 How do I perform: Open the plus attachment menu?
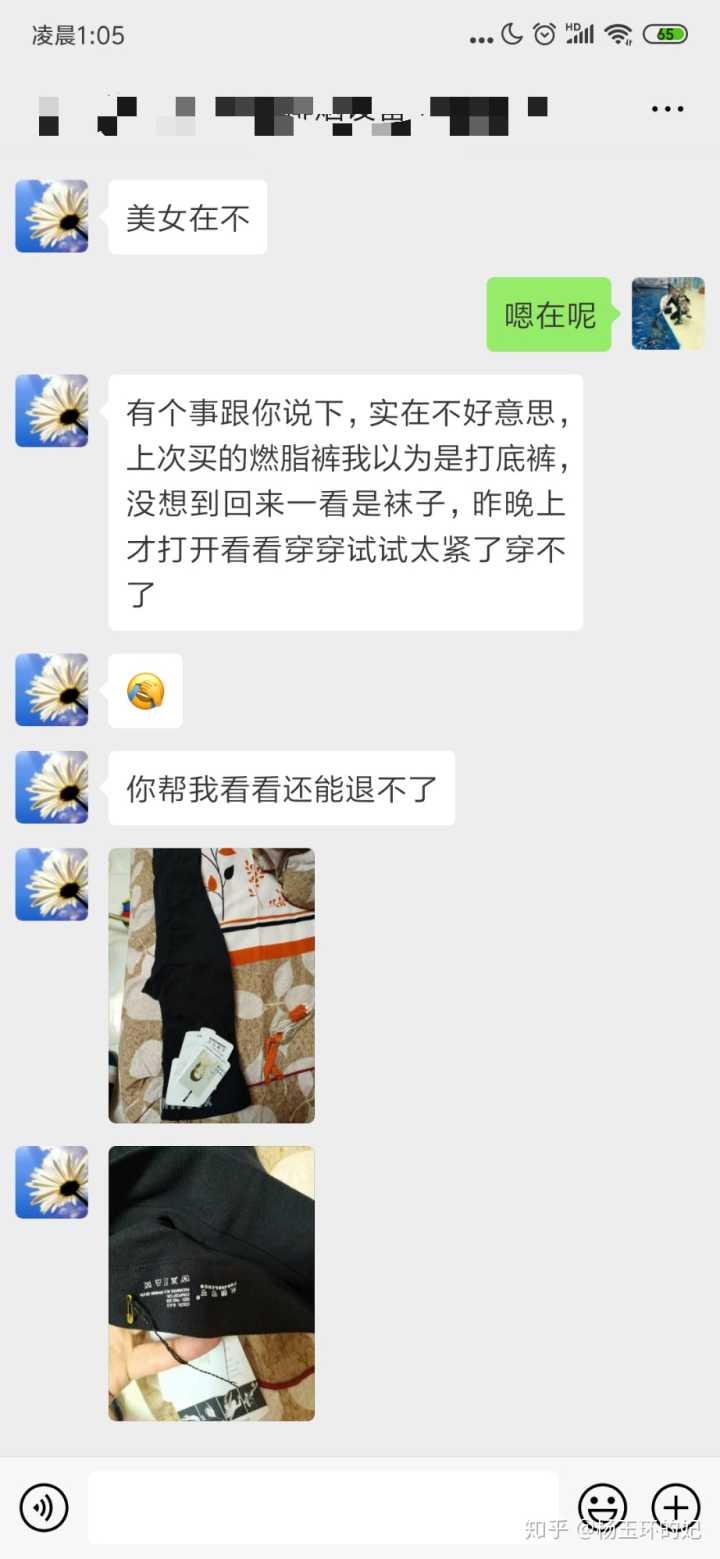coord(676,1507)
